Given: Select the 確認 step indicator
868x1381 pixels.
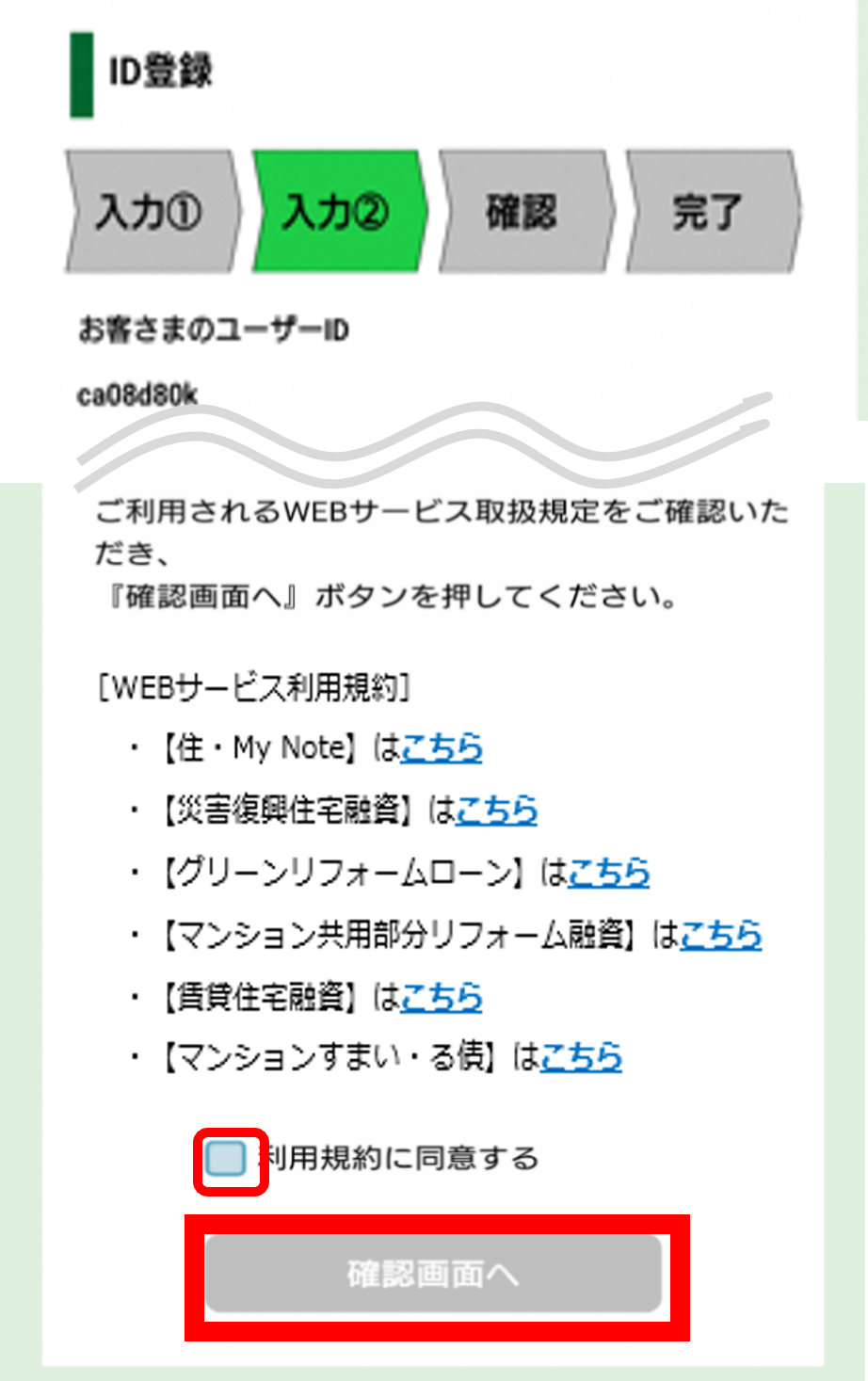Looking at the screenshot, I should pyautogui.click(x=523, y=211).
